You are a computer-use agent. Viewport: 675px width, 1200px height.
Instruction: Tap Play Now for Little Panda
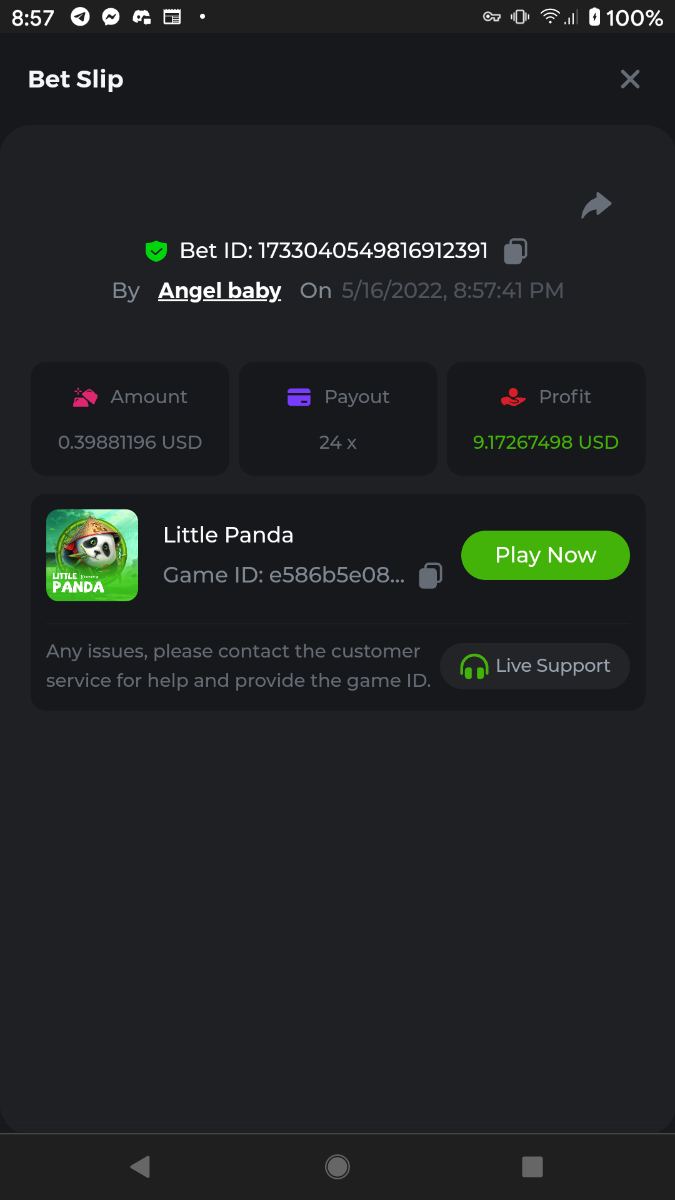(545, 555)
